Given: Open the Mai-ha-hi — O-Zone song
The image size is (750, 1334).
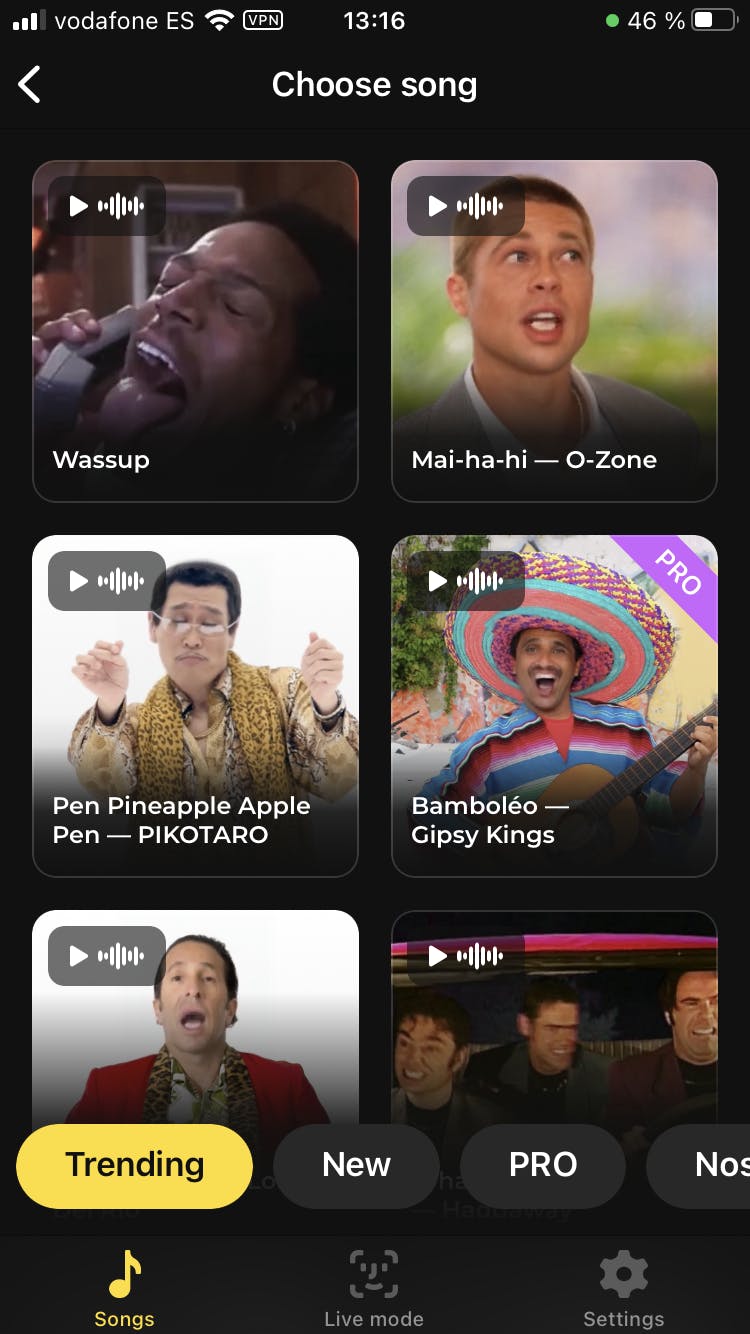Looking at the screenshot, I should (554, 360).
